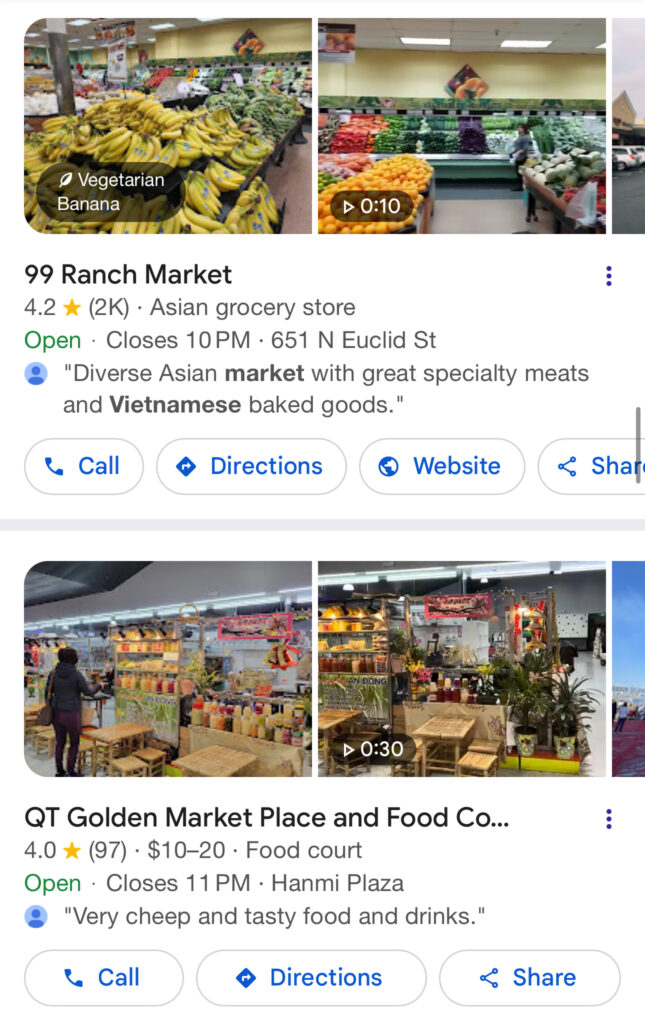Screen dimensions: 645x1024
Task: Open the overflow menu for 99 Ranch Market
Action: click(608, 277)
